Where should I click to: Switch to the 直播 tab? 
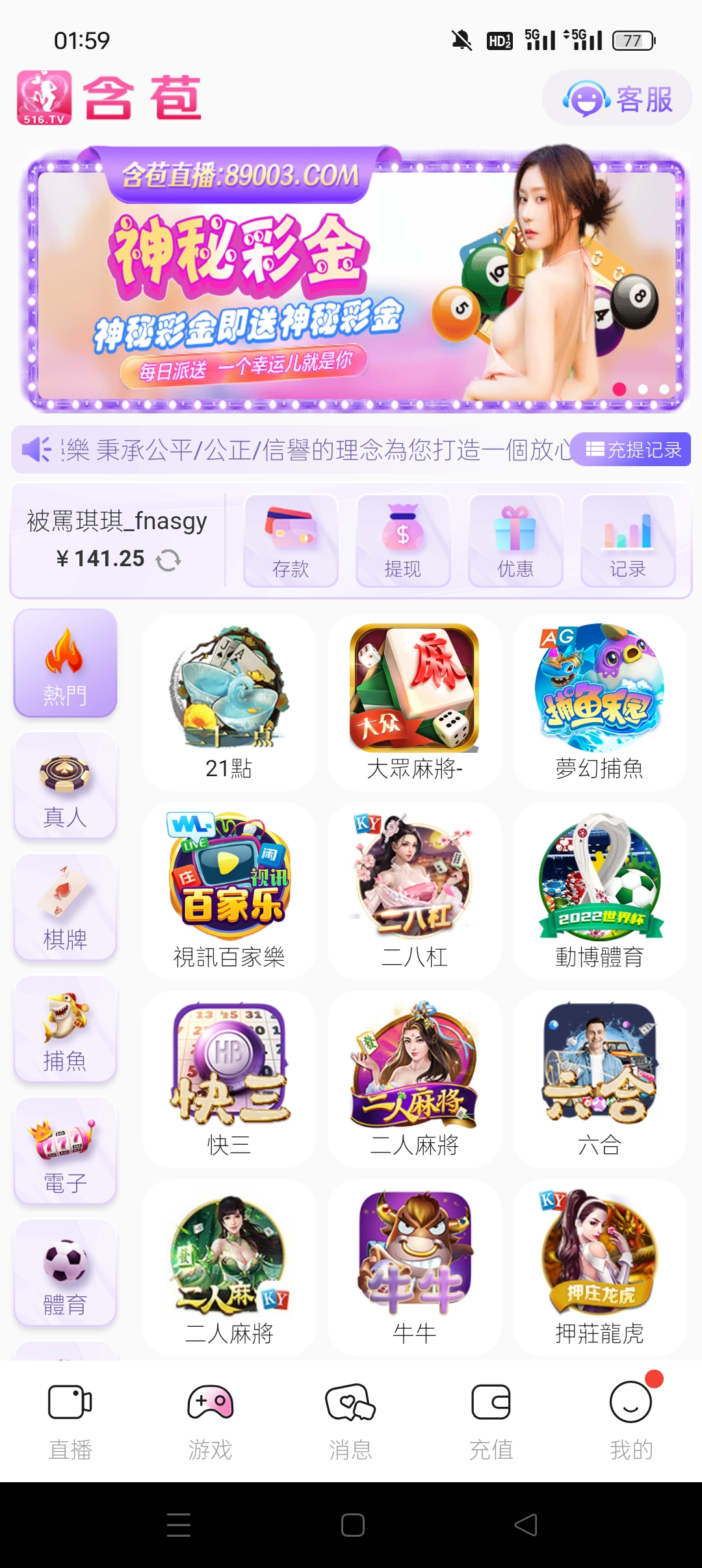tap(70, 1420)
